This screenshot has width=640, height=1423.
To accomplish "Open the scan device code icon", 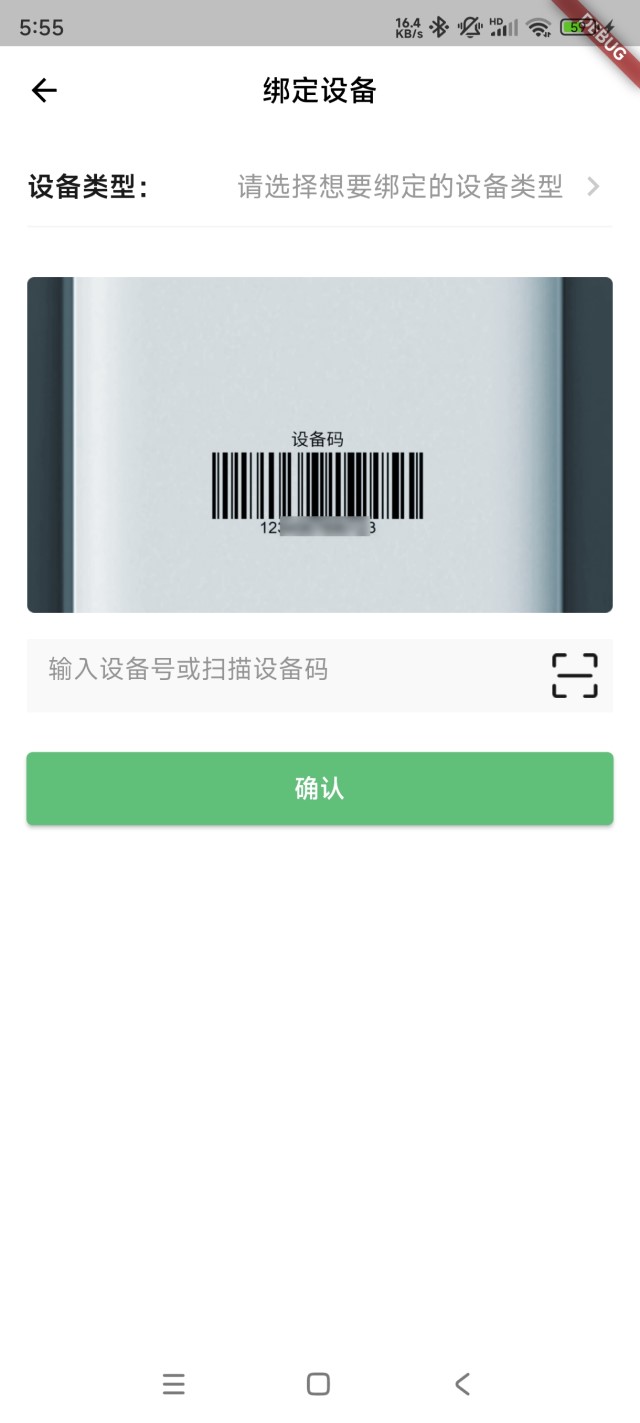I will (x=575, y=675).
